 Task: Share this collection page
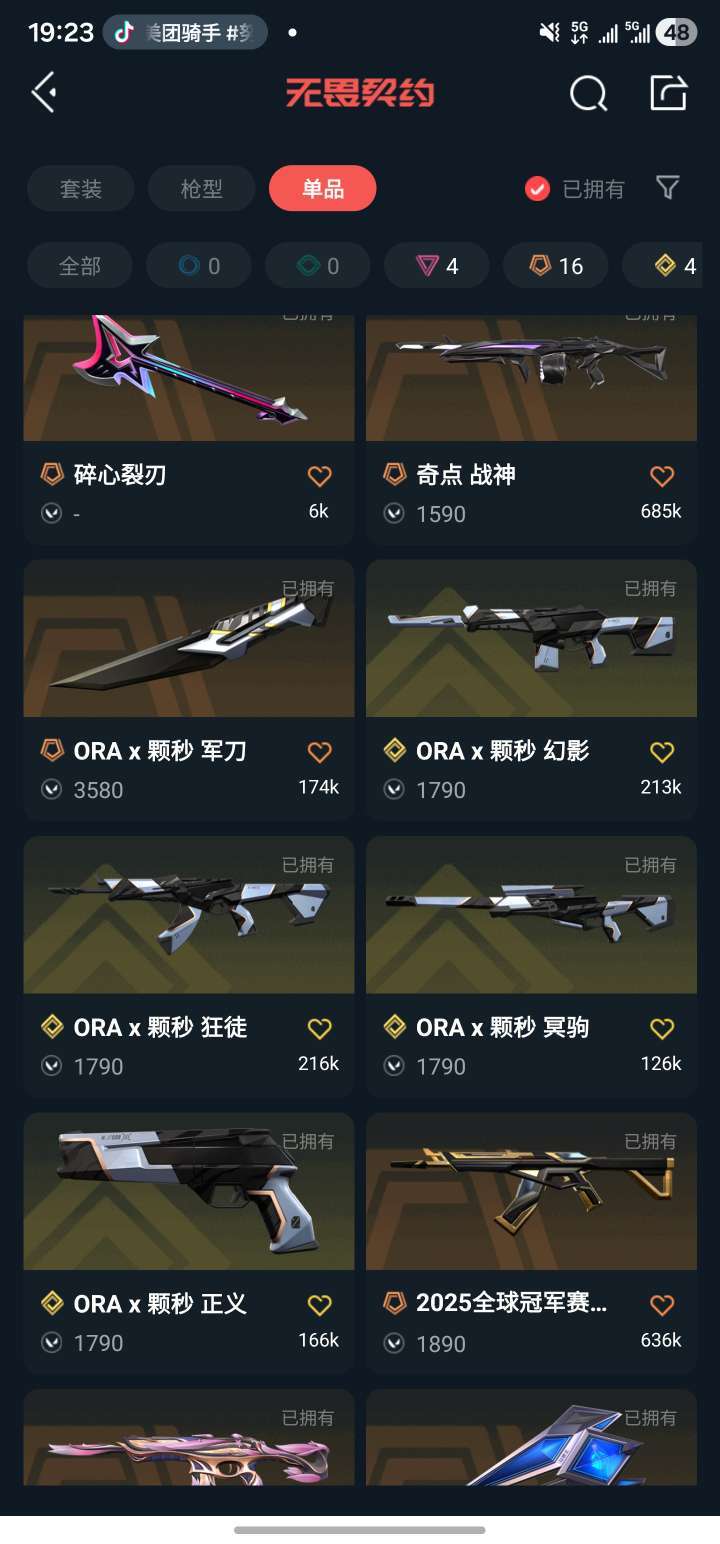coord(668,93)
